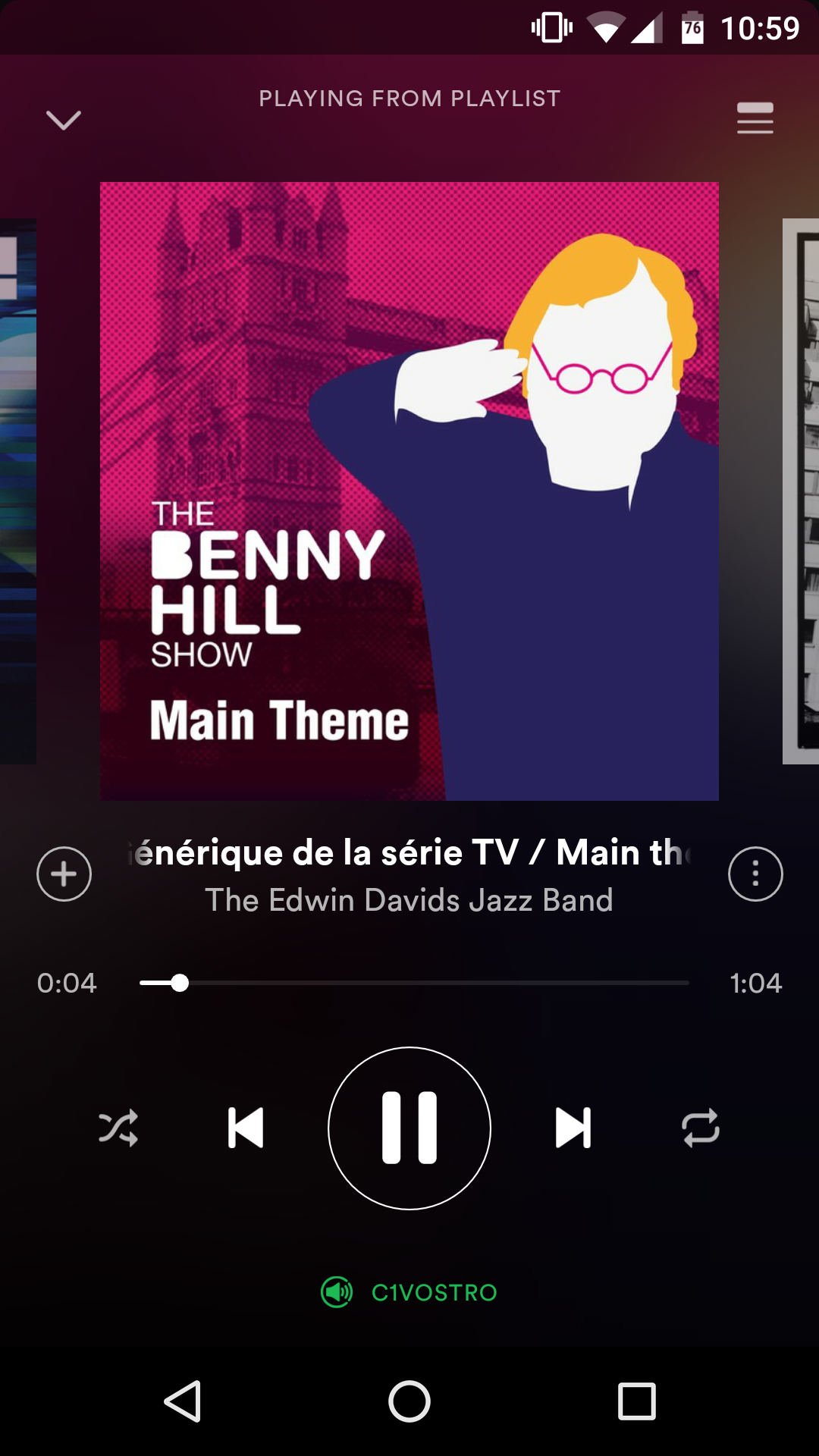Screen dimensions: 819x1456
Task: Add this song to your library
Action: pos(64,874)
